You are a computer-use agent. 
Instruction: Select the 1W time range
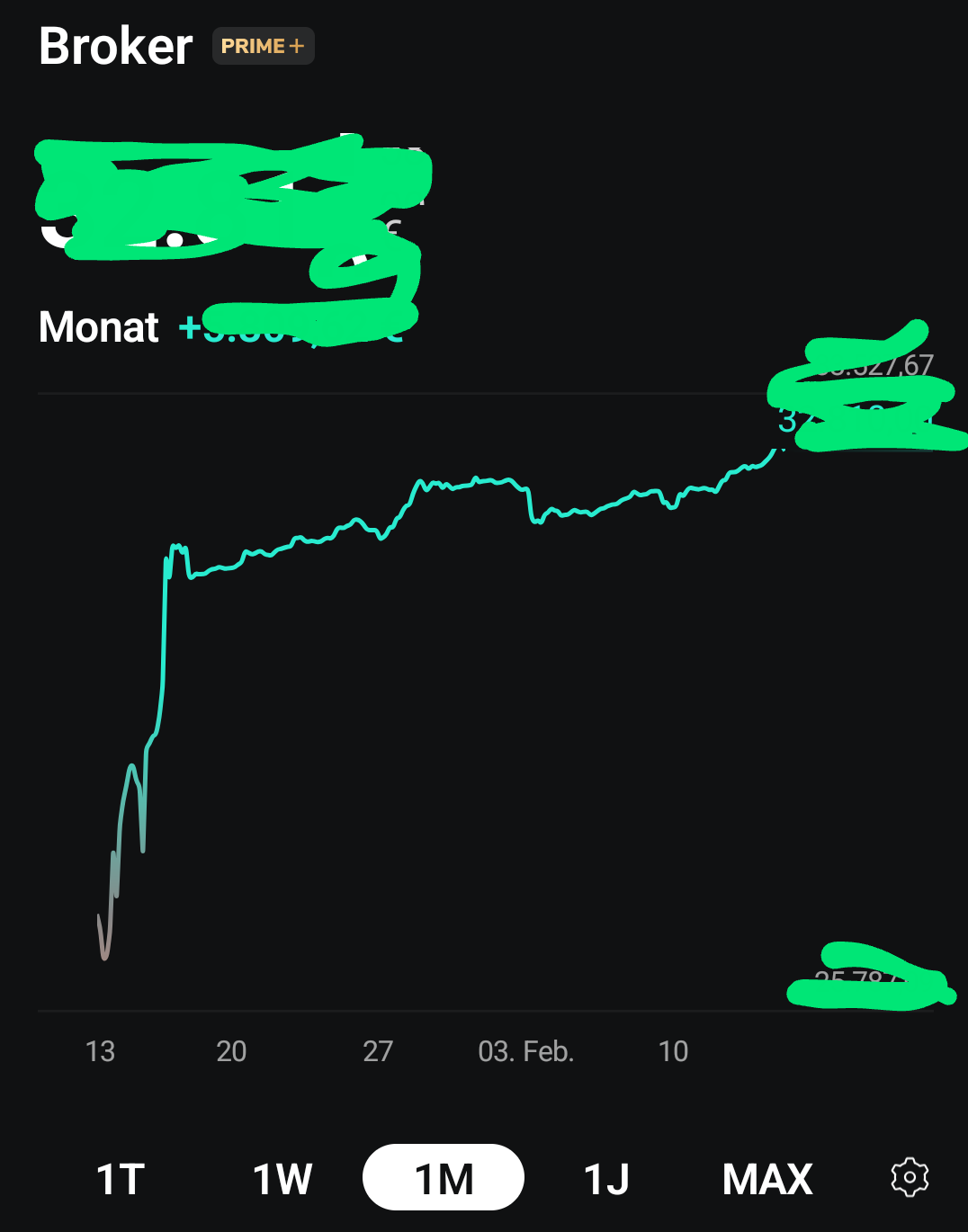282,1179
